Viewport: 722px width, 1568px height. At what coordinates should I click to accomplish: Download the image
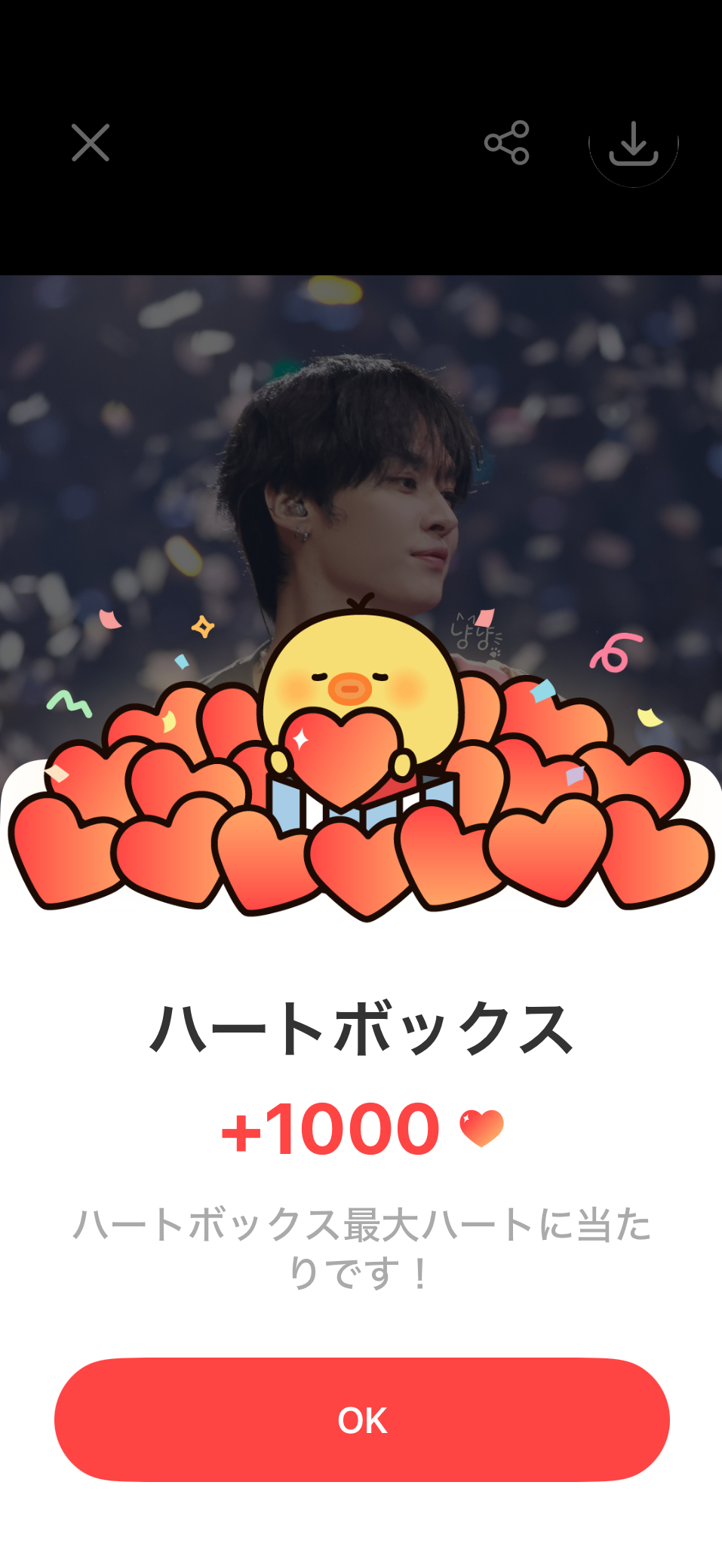(x=633, y=143)
